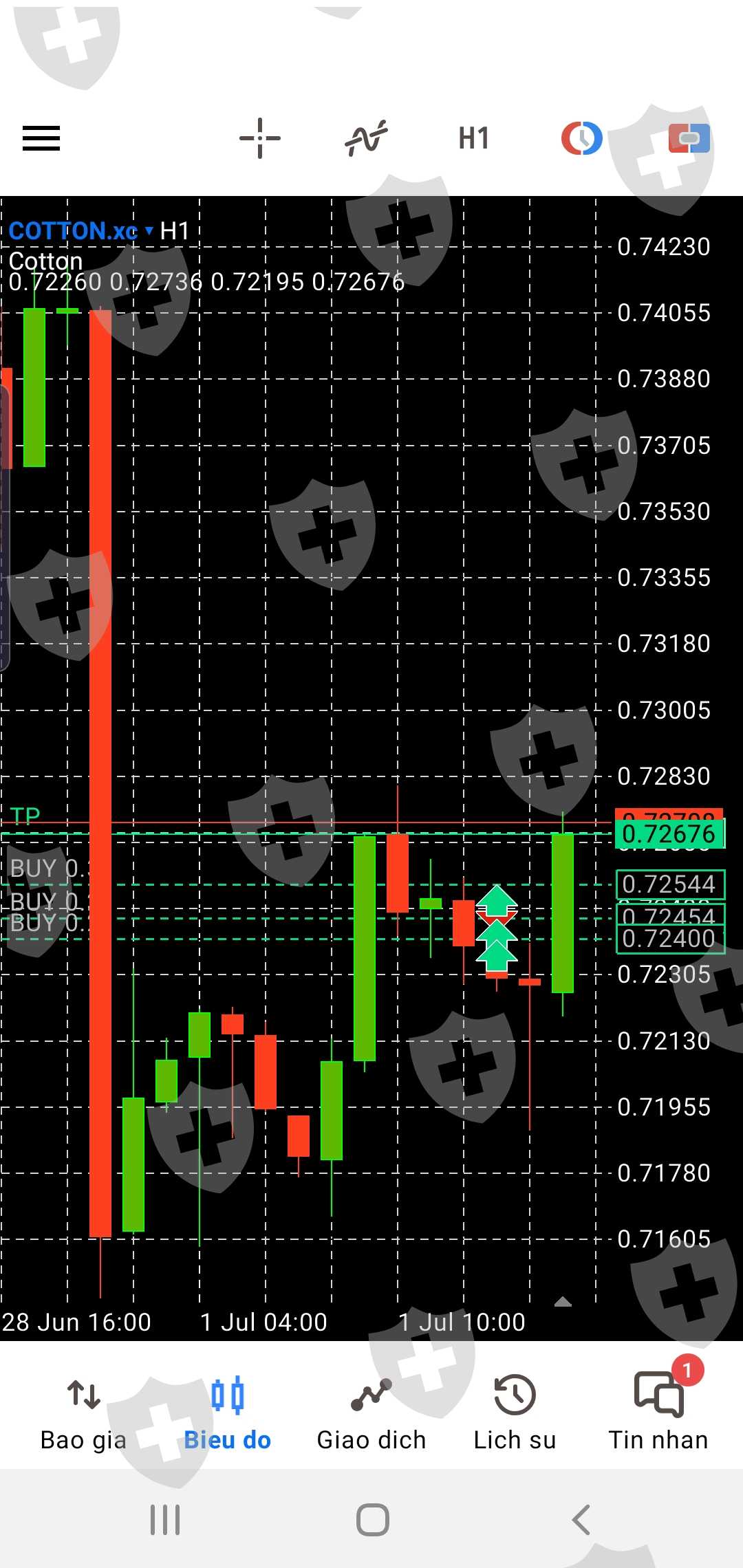Open the Tin nhan messages tab

pos(658,1414)
